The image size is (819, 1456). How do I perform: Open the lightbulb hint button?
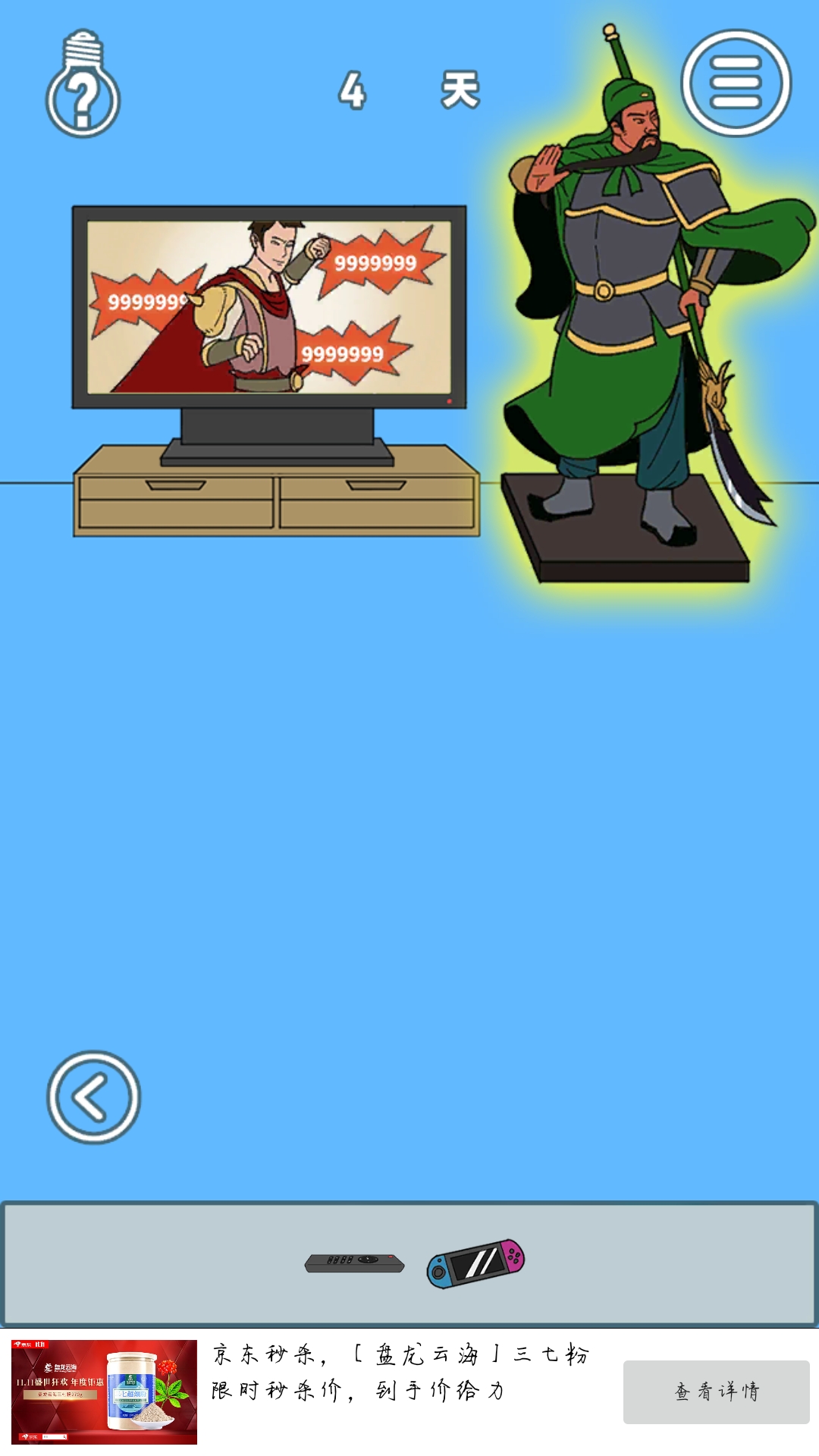(83, 86)
